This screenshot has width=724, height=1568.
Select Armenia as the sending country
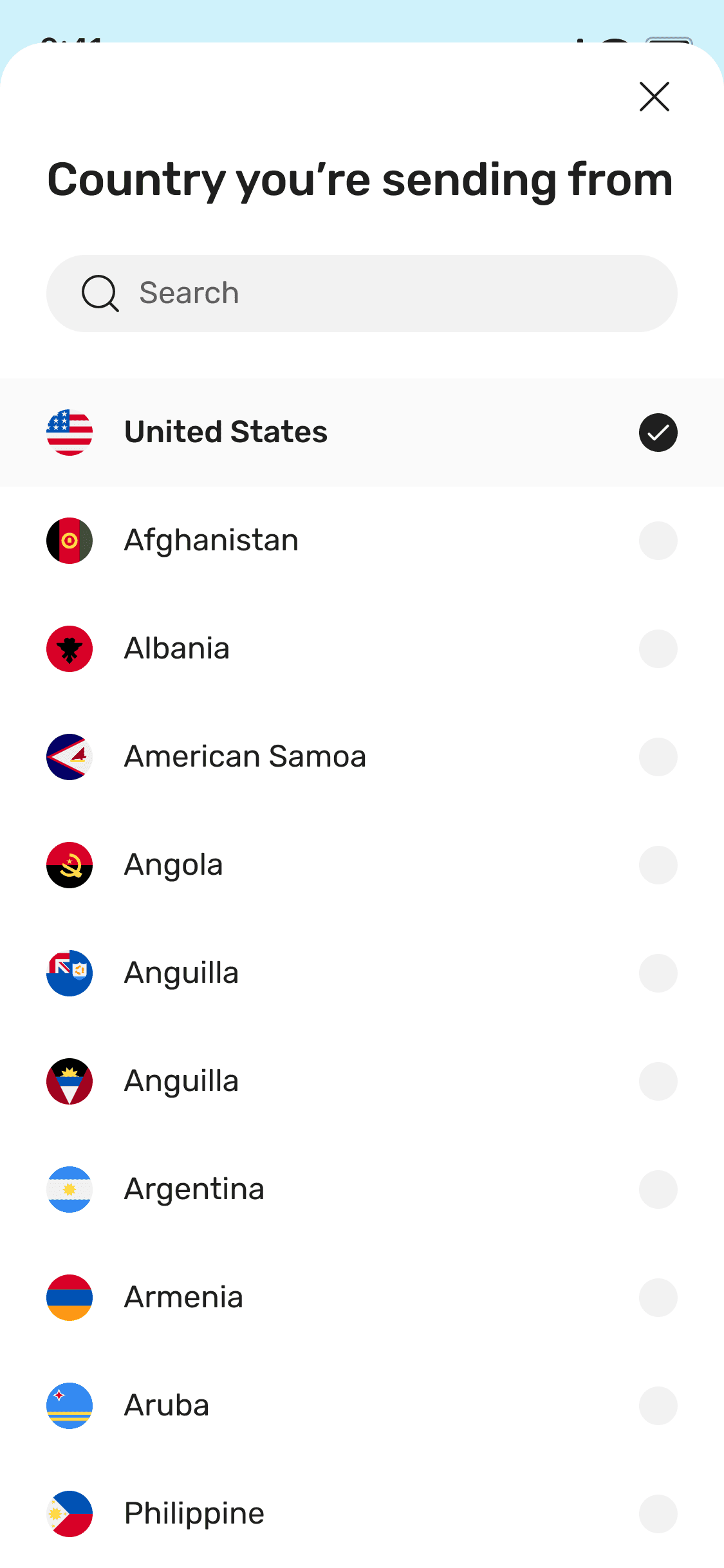[362, 1298]
